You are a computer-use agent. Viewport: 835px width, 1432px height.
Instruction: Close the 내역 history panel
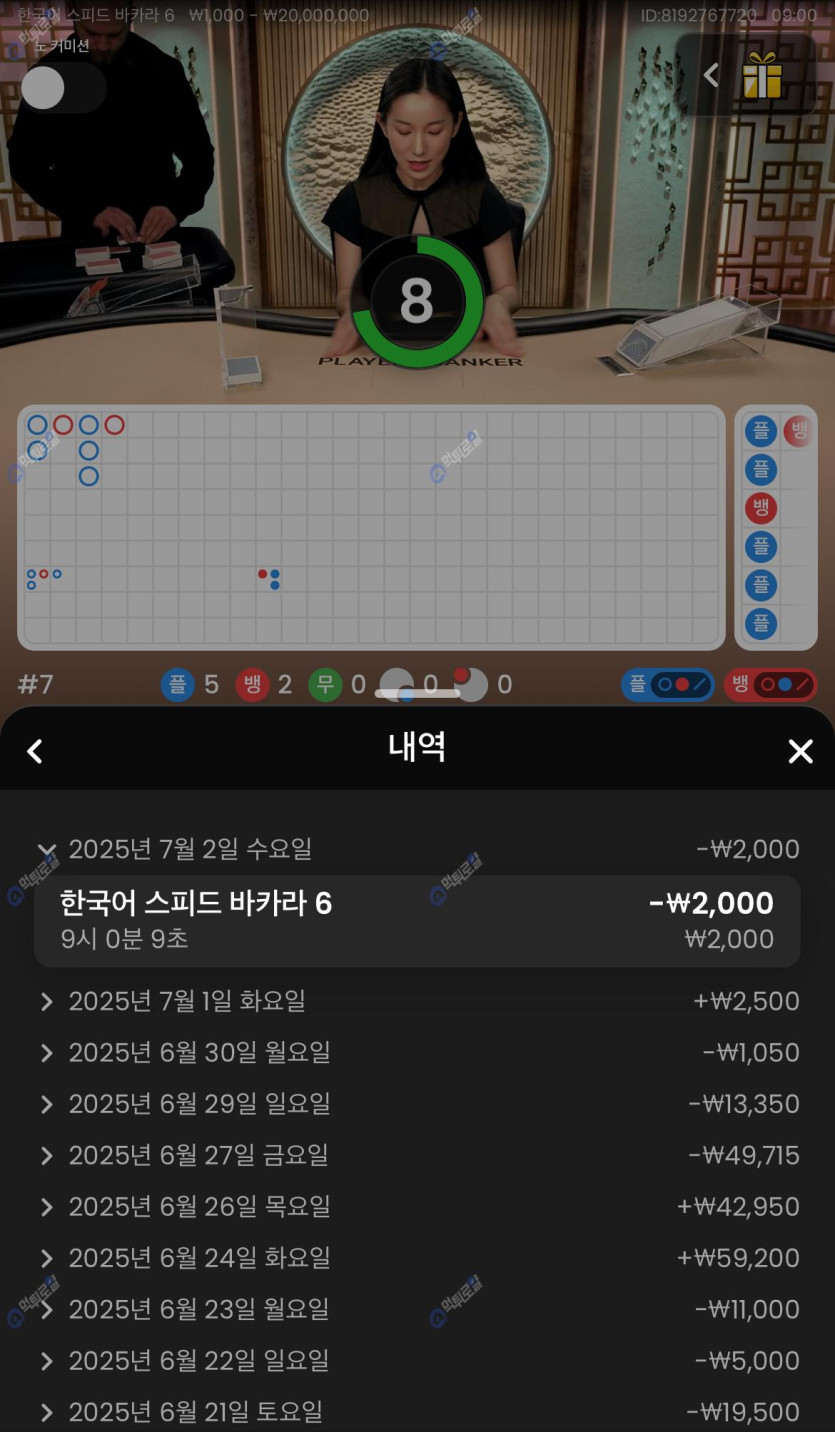pyautogui.click(x=800, y=751)
